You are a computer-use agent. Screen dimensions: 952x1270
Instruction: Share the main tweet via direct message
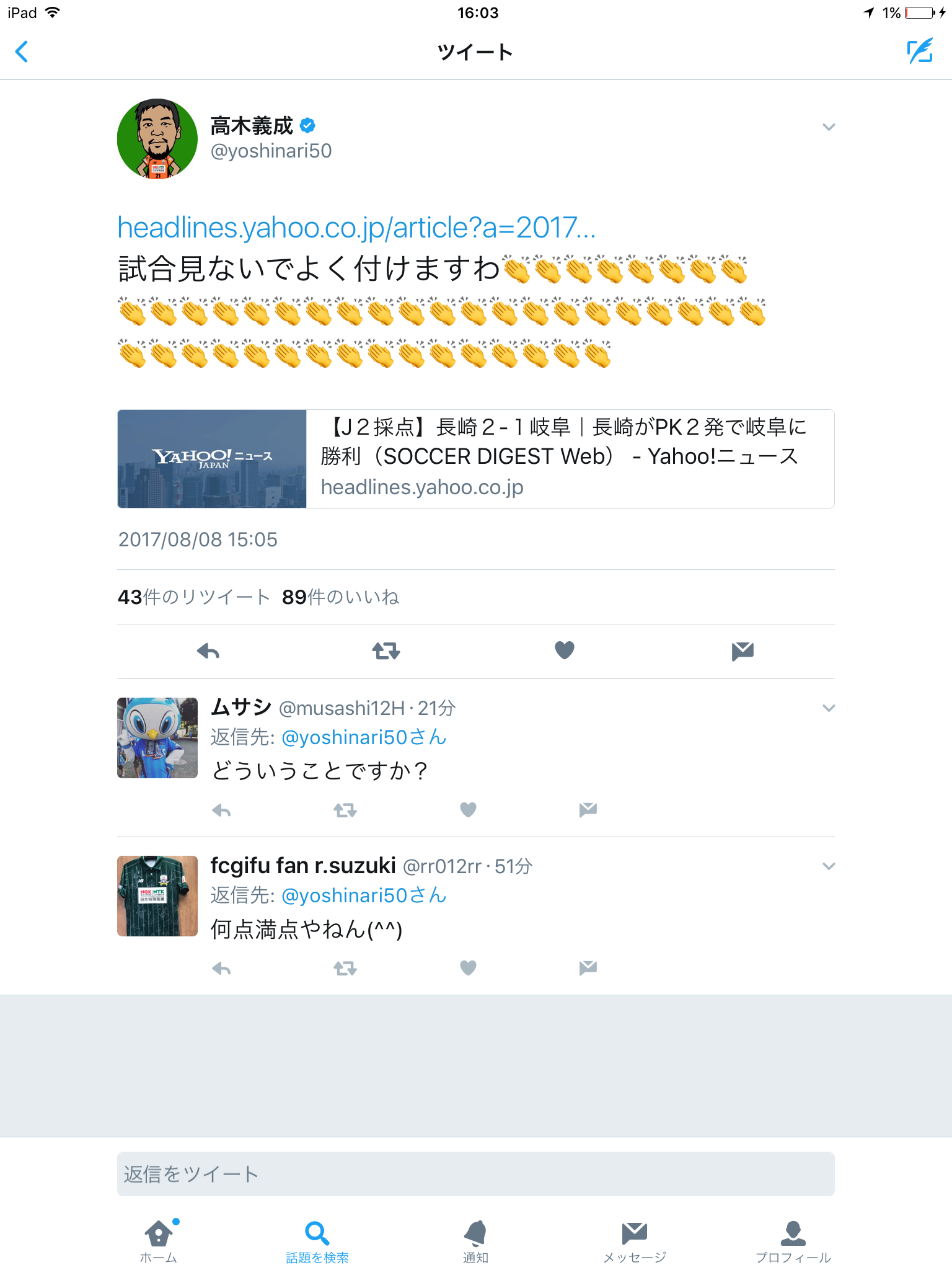point(743,651)
